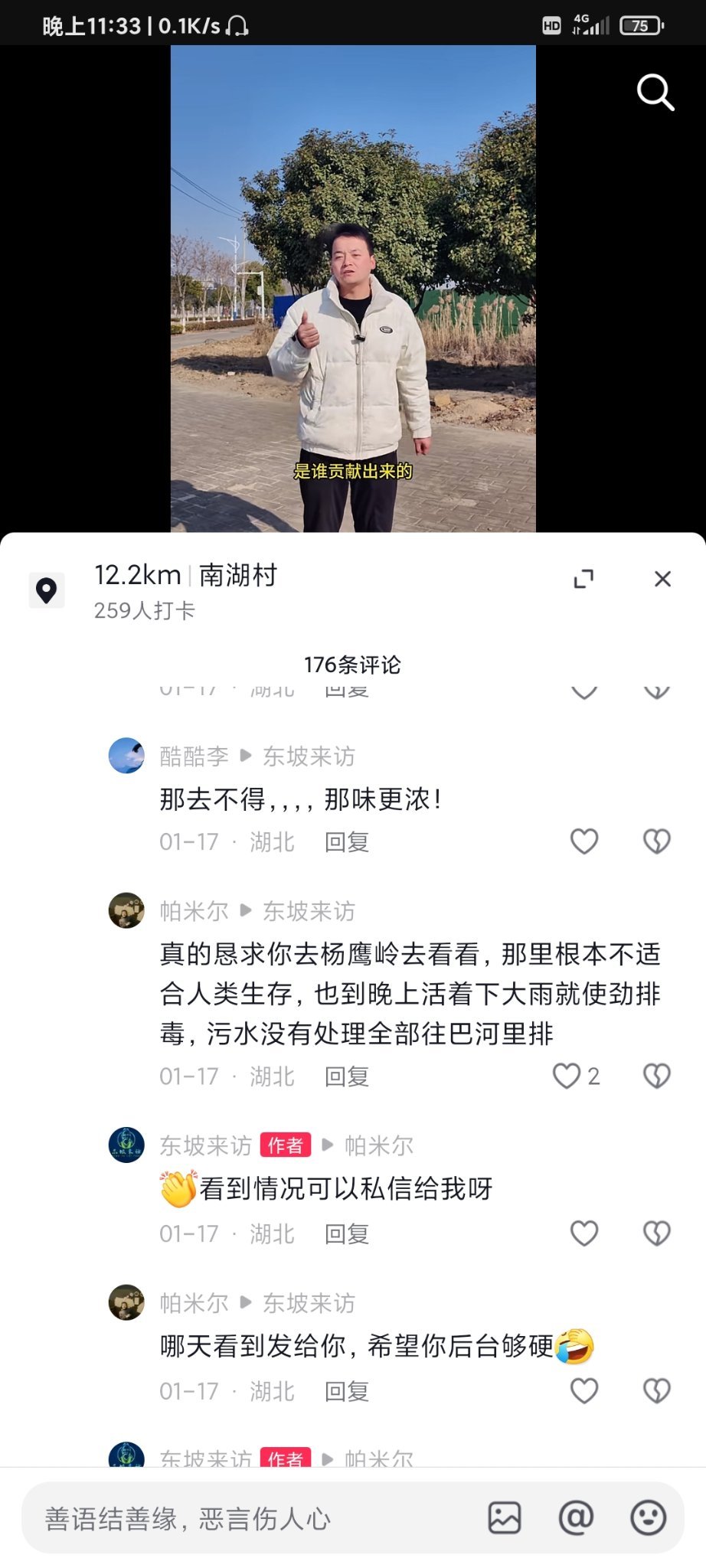
Task: Like 帕米尔's comment about 杨鹰岭
Action: (567, 1076)
